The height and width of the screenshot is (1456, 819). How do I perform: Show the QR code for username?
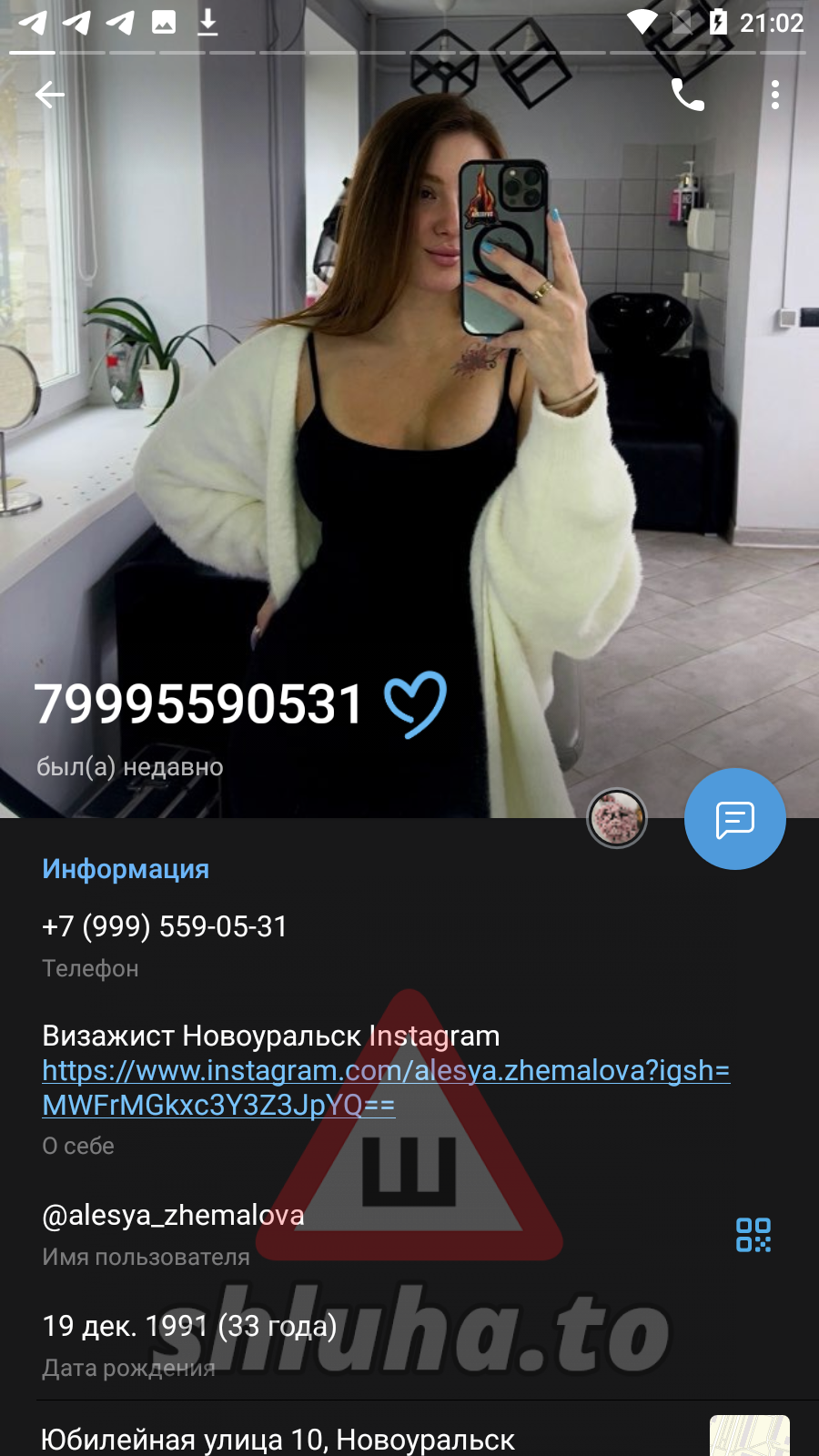tap(753, 1235)
